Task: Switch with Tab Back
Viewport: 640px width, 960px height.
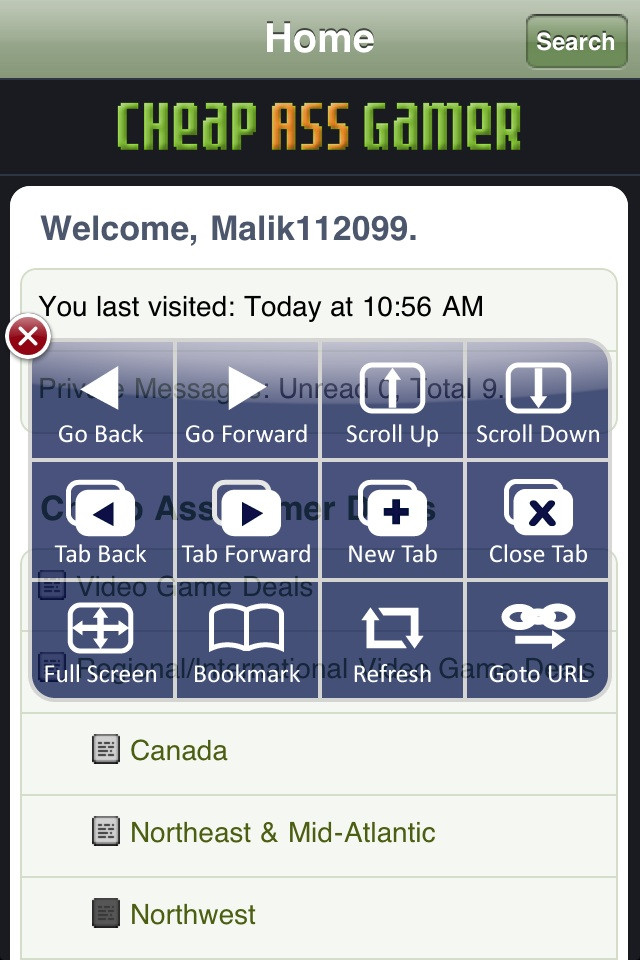Action: coord(101,521)
